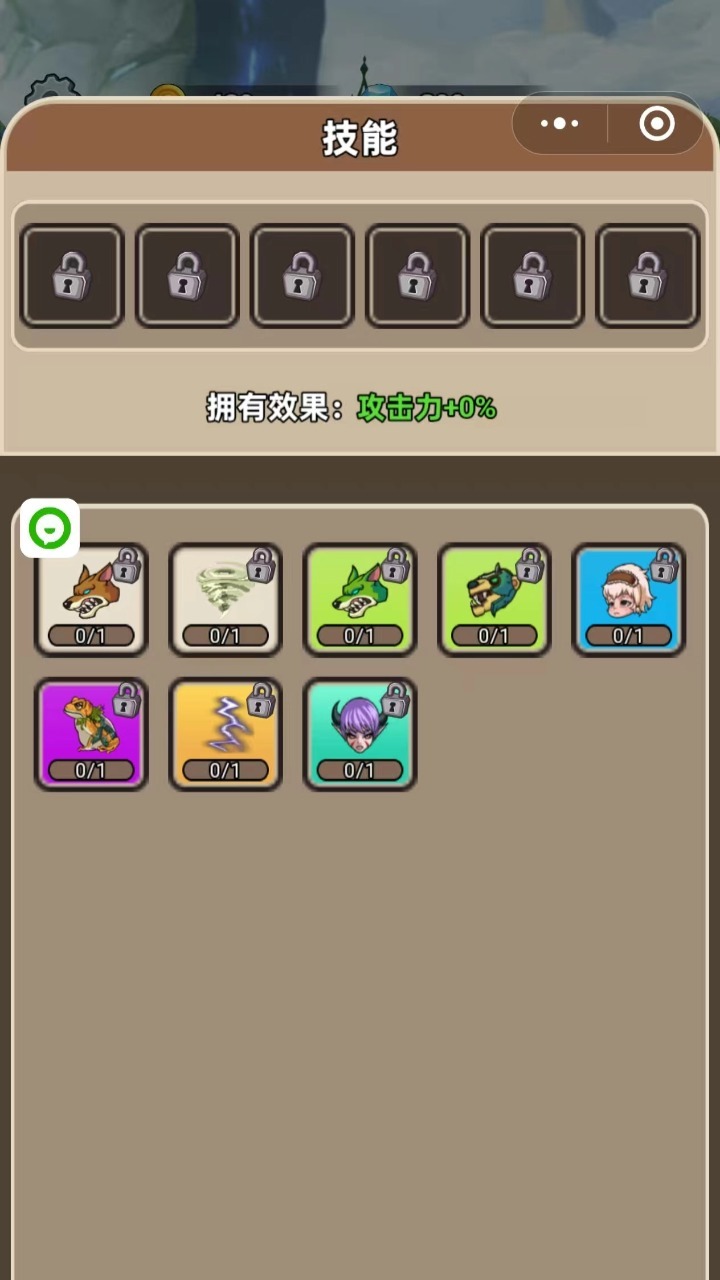Select the lightning bolt skill card
The image size is (720, 1280).
(225, 735)
